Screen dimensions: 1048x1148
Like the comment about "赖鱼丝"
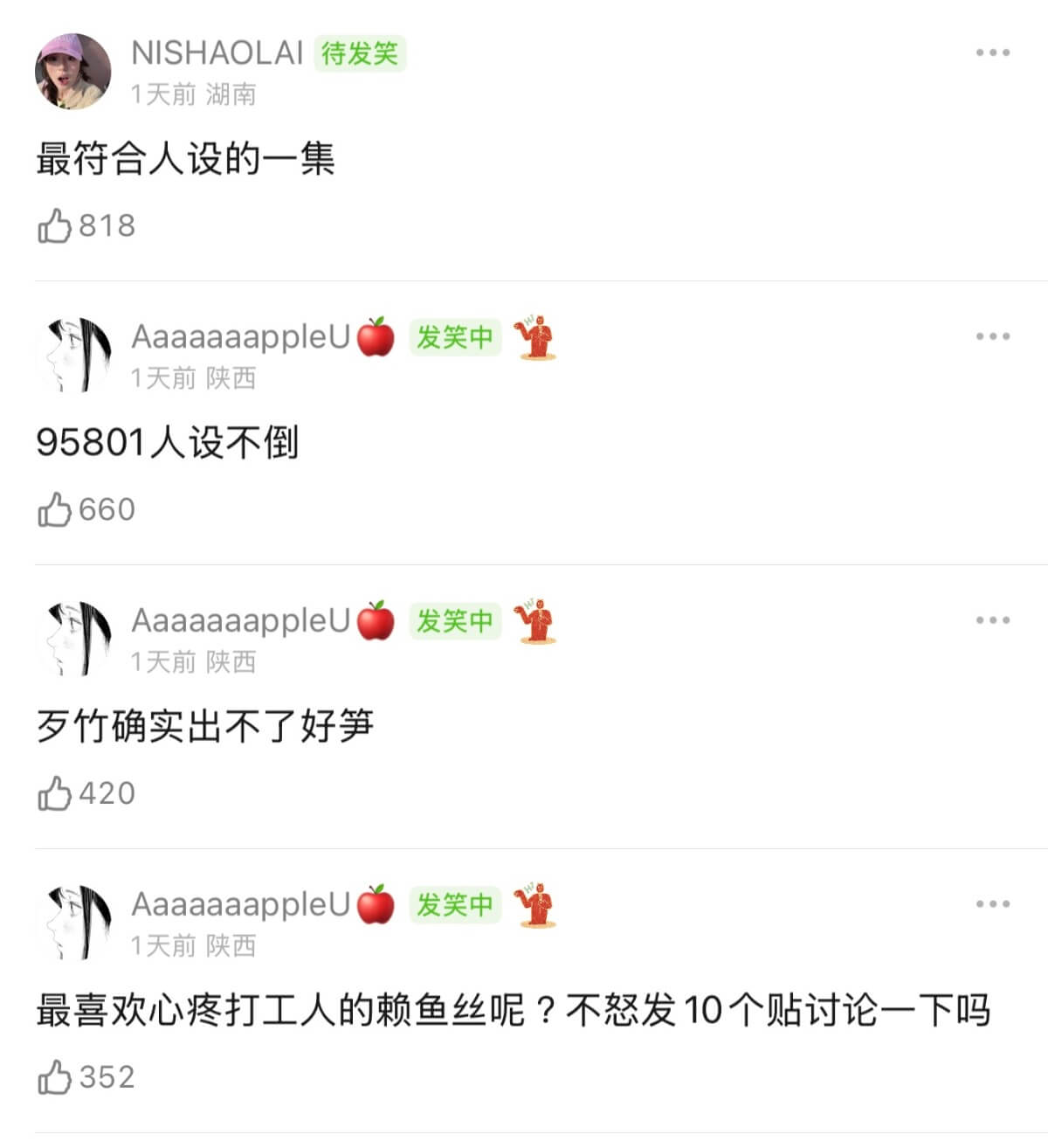[54, 1077]
